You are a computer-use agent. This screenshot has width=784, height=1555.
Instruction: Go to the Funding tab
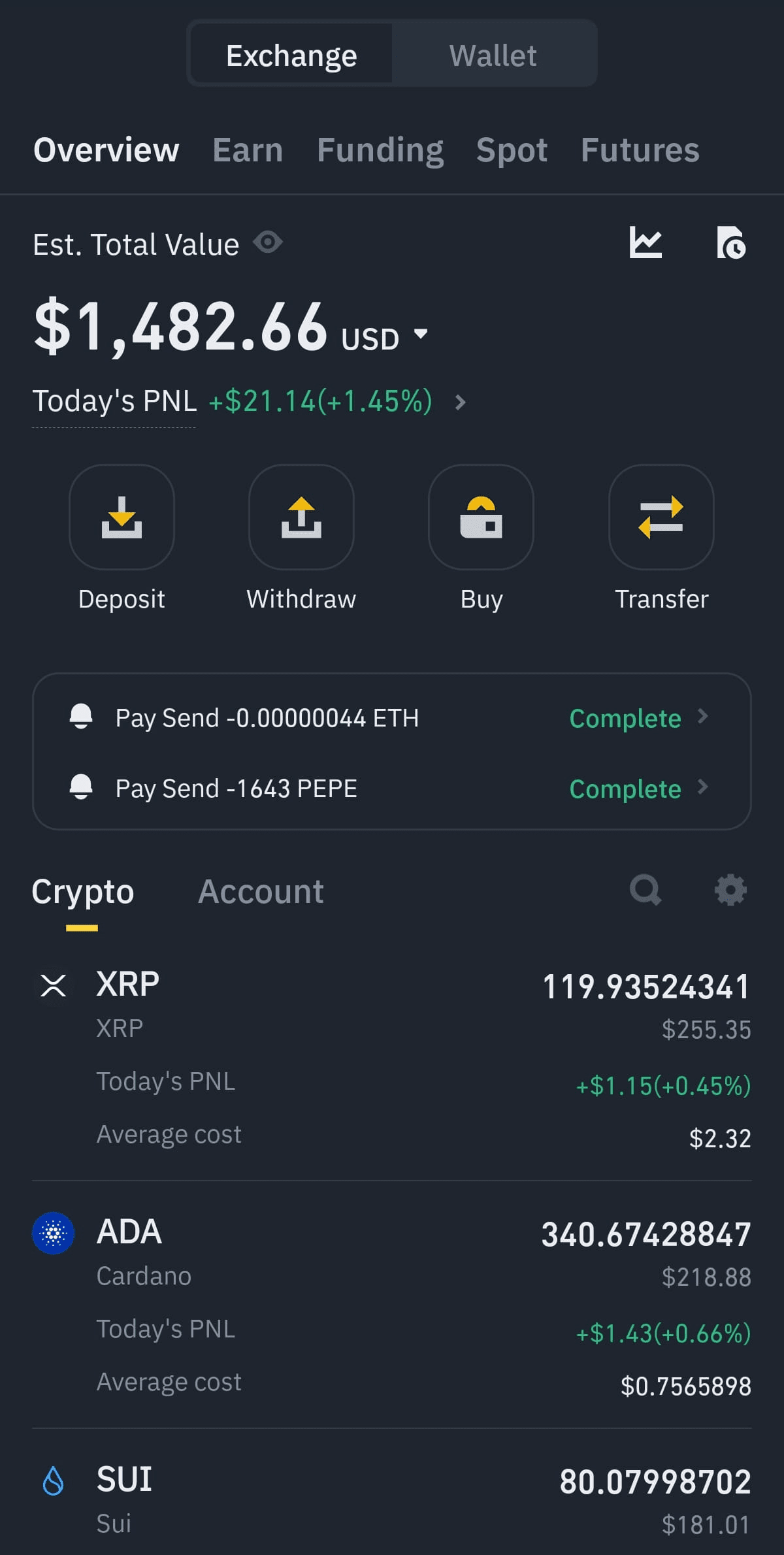click(380, 150)
